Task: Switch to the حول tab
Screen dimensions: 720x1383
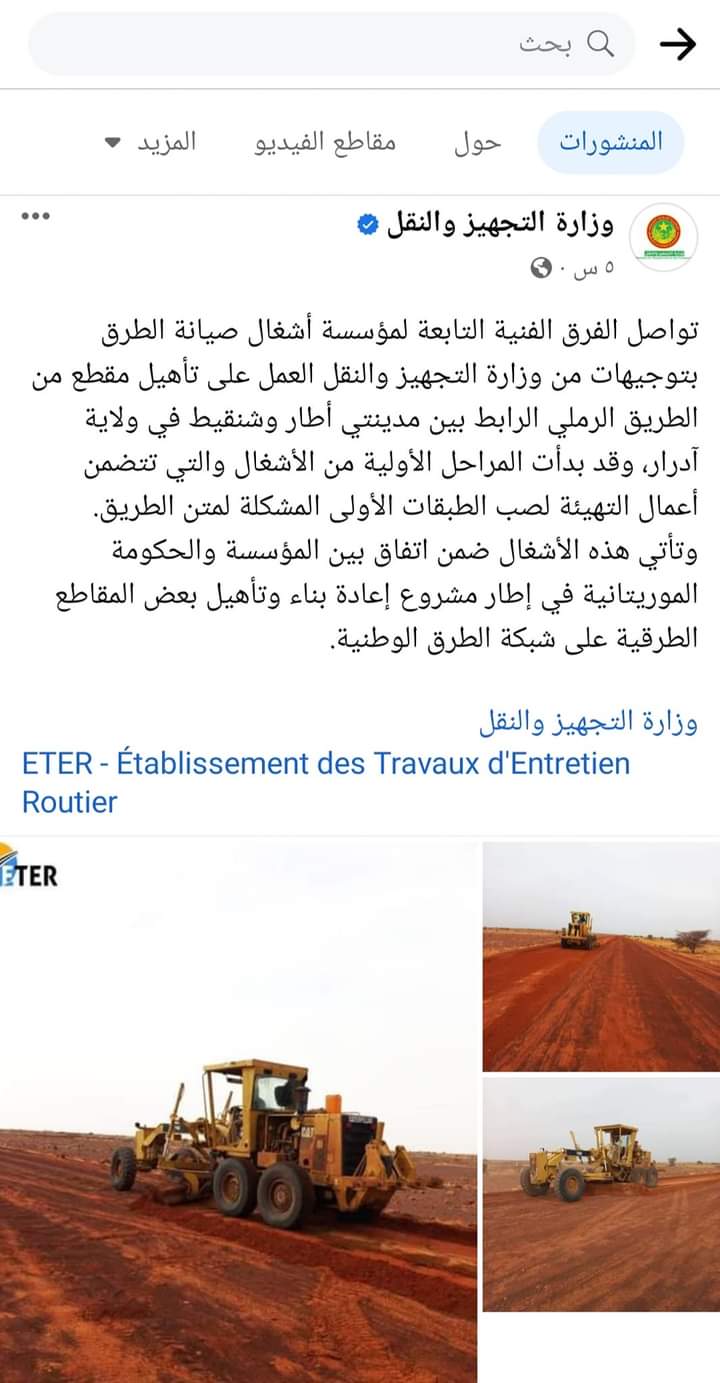Action: (477, 143)
